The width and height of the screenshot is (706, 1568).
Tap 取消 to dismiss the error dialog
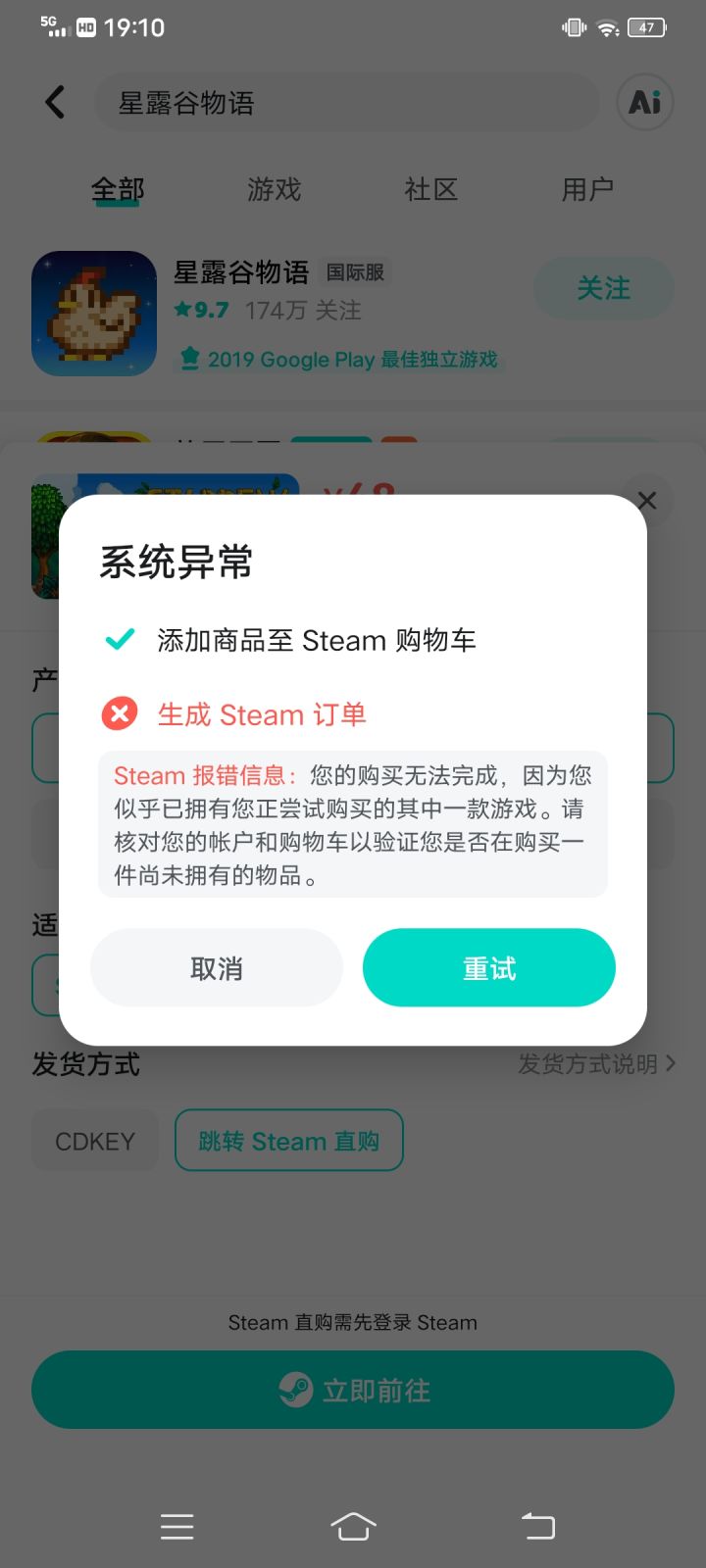click(x=216, y=967)
